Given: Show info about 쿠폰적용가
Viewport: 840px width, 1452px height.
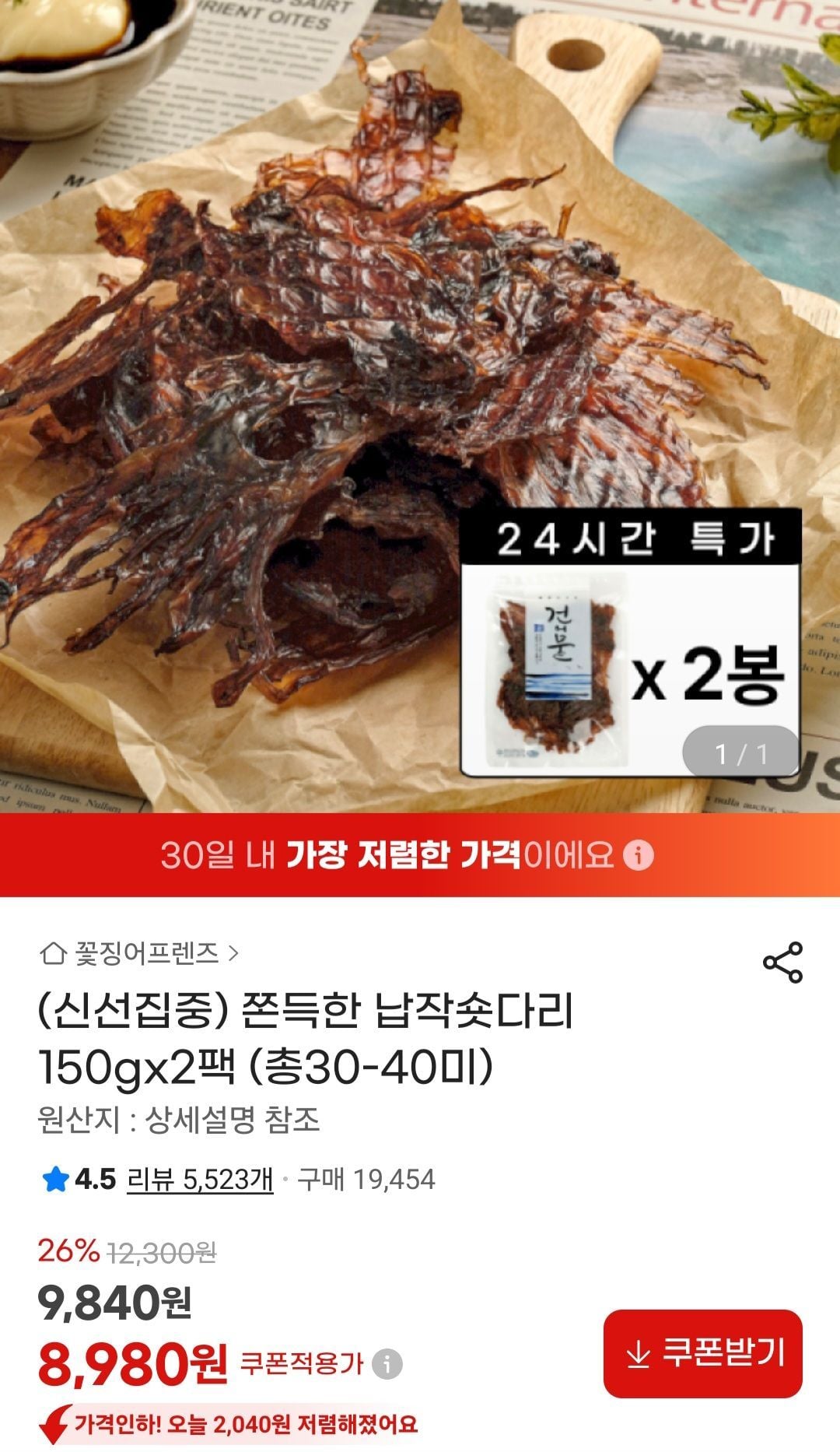Looking at the screenshot, I should coord(387,1363).
